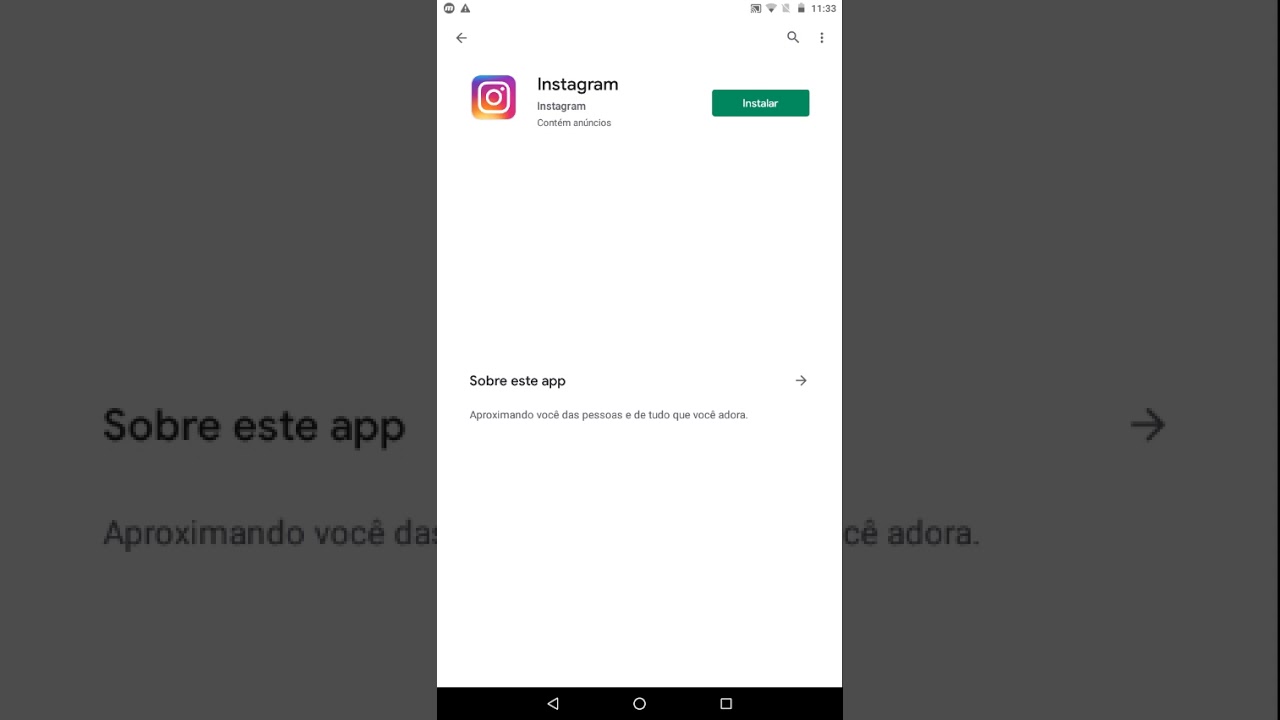Image resolution: width=1280 pixels, height=720 pixels.
Task: Tap the green Instalar button
Action: (760, 103)
